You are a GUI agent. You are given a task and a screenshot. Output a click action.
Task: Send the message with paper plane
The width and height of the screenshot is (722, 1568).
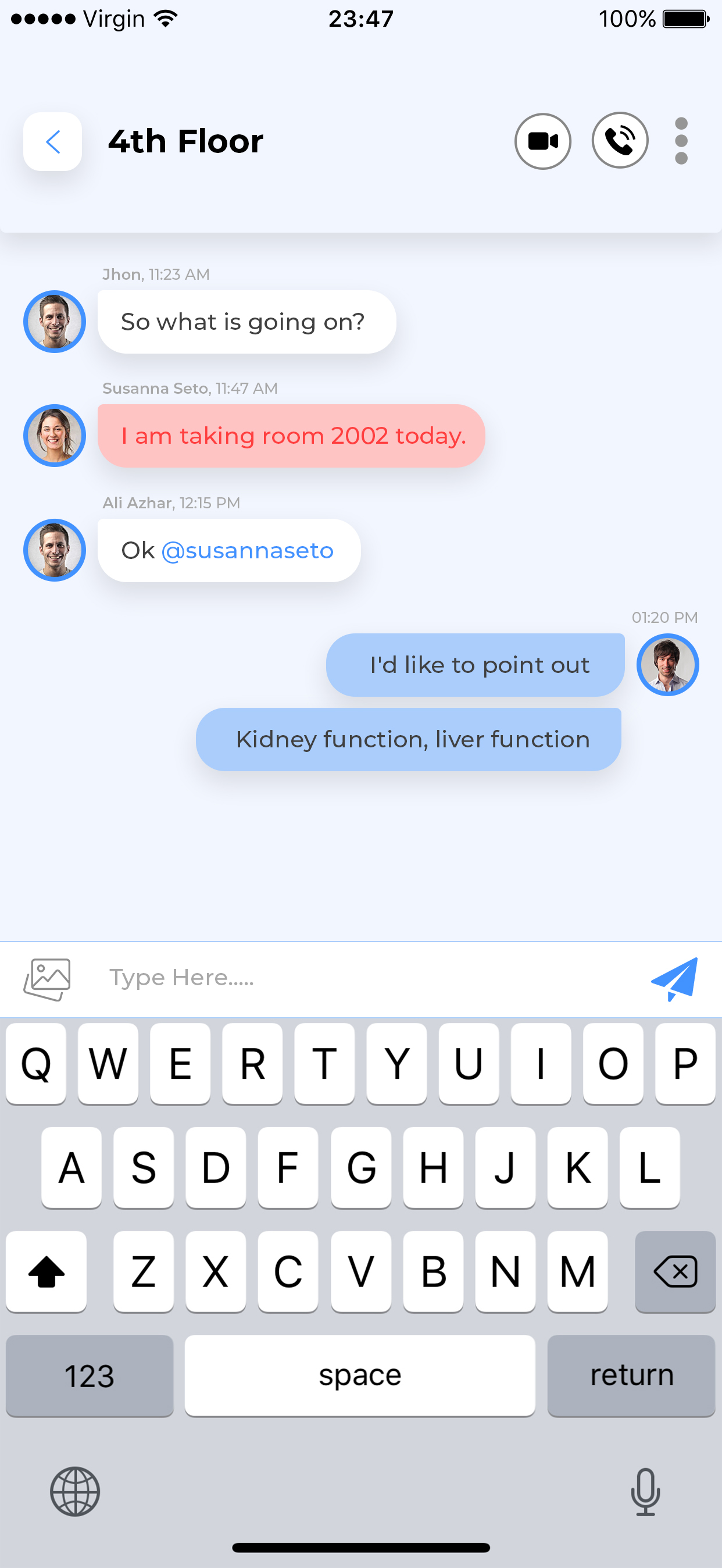pos(674,979)
